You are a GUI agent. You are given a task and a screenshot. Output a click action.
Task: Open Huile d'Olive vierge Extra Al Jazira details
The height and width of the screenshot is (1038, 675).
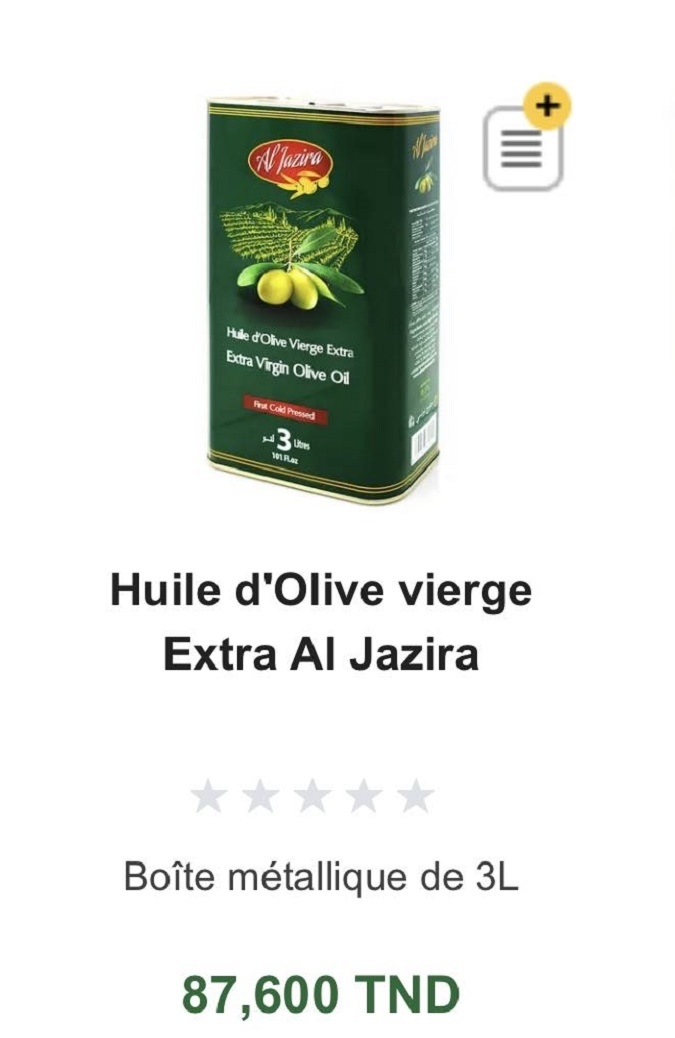coord(321,623)
